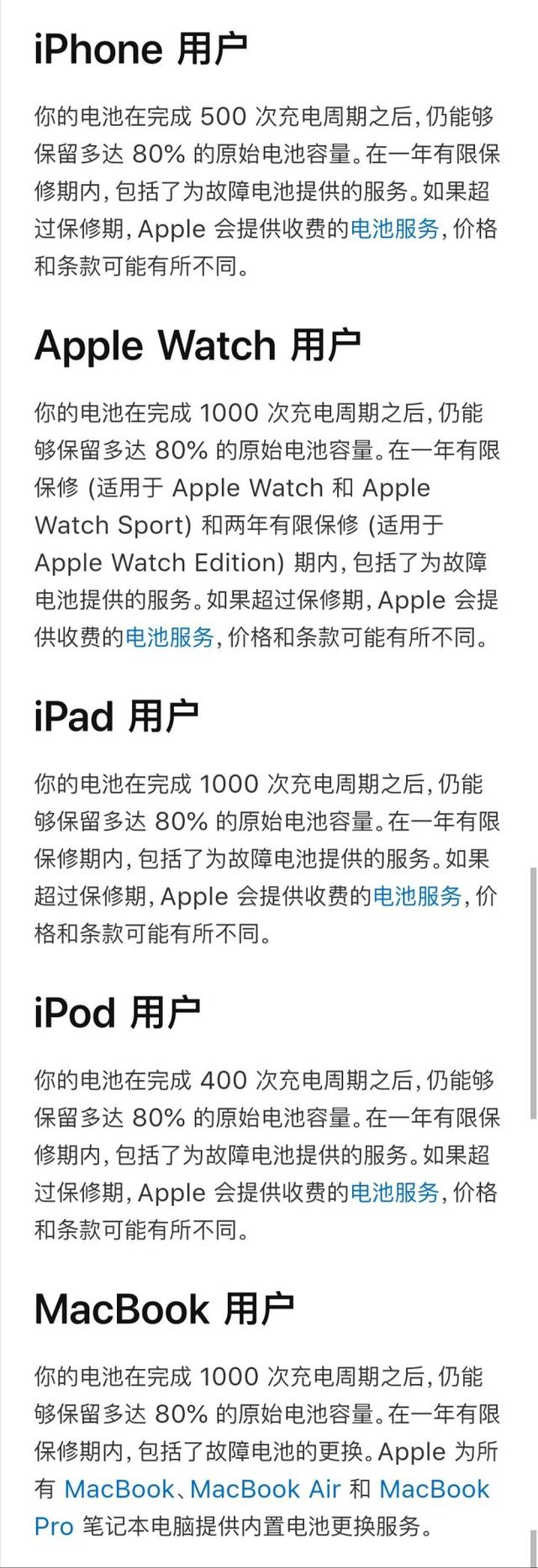The width and height of the screenshot is (538, 1568).
Task: Visit 电池服务 link in iPod 用户 section
Action: [x=394, y=1192]
